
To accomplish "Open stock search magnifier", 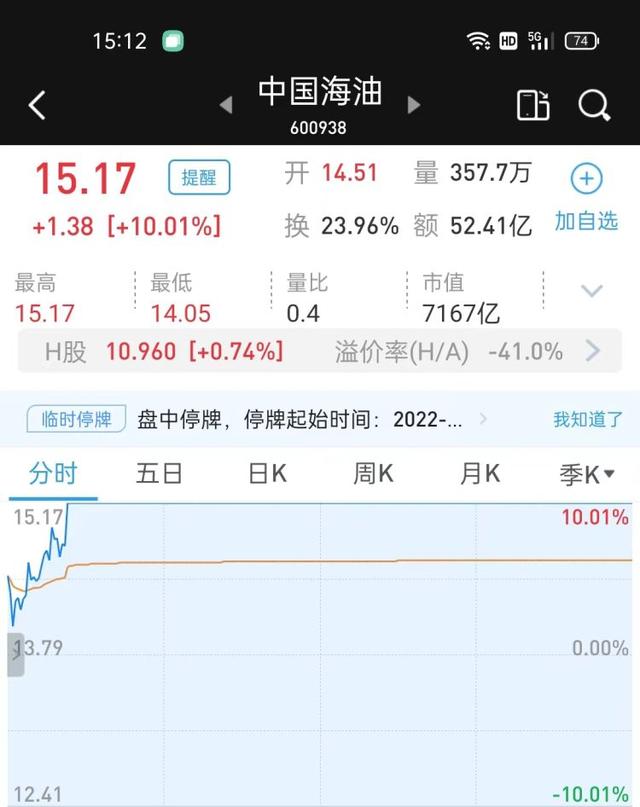I will click(594, 106).
